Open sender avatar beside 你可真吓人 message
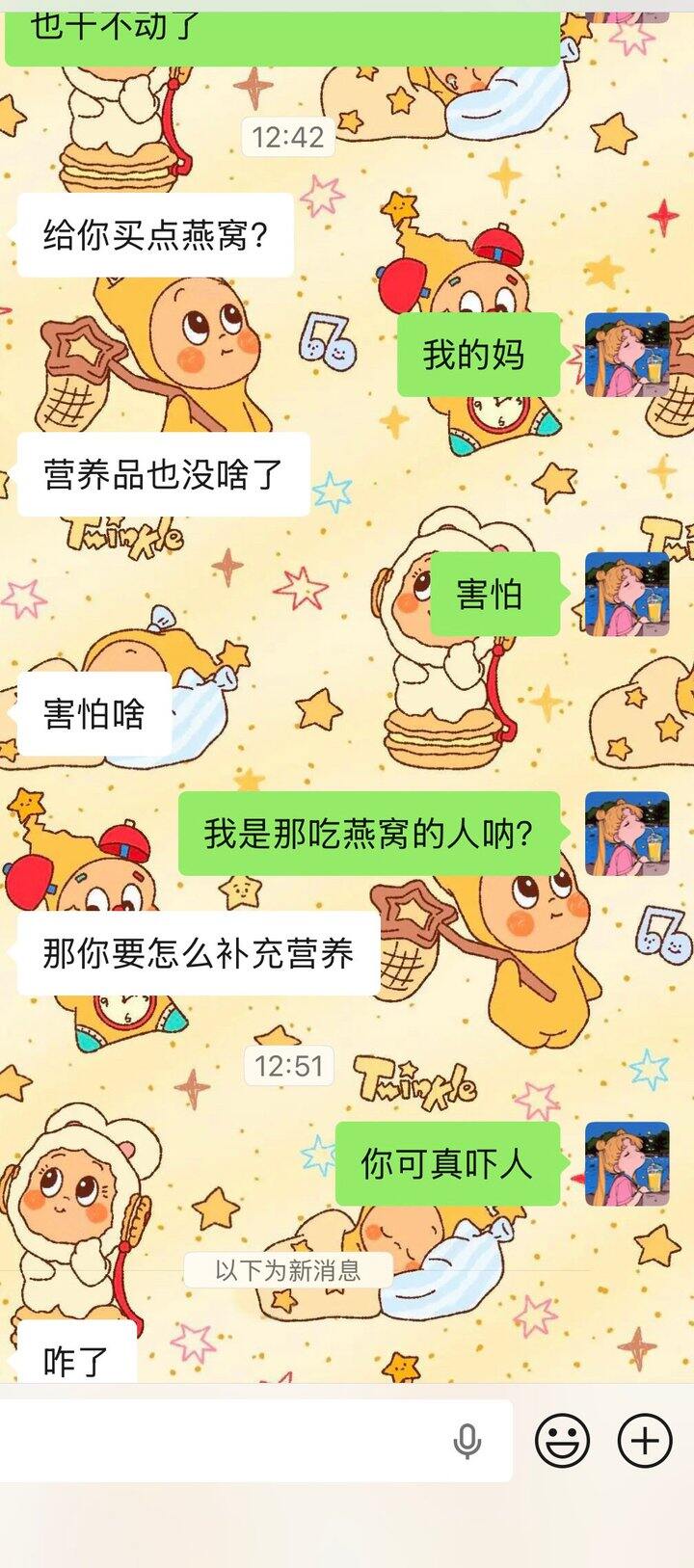694x1568 pixels. (x=627, y=1163)
